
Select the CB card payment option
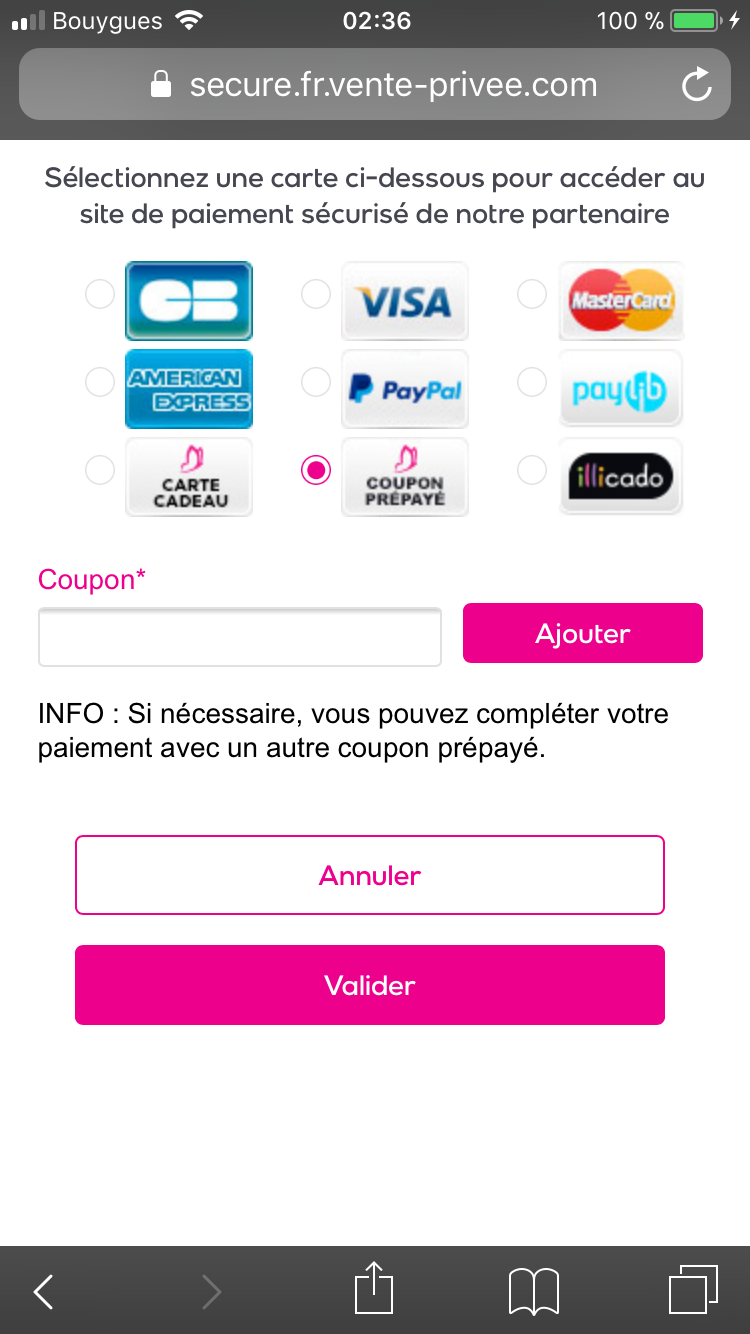100,295
